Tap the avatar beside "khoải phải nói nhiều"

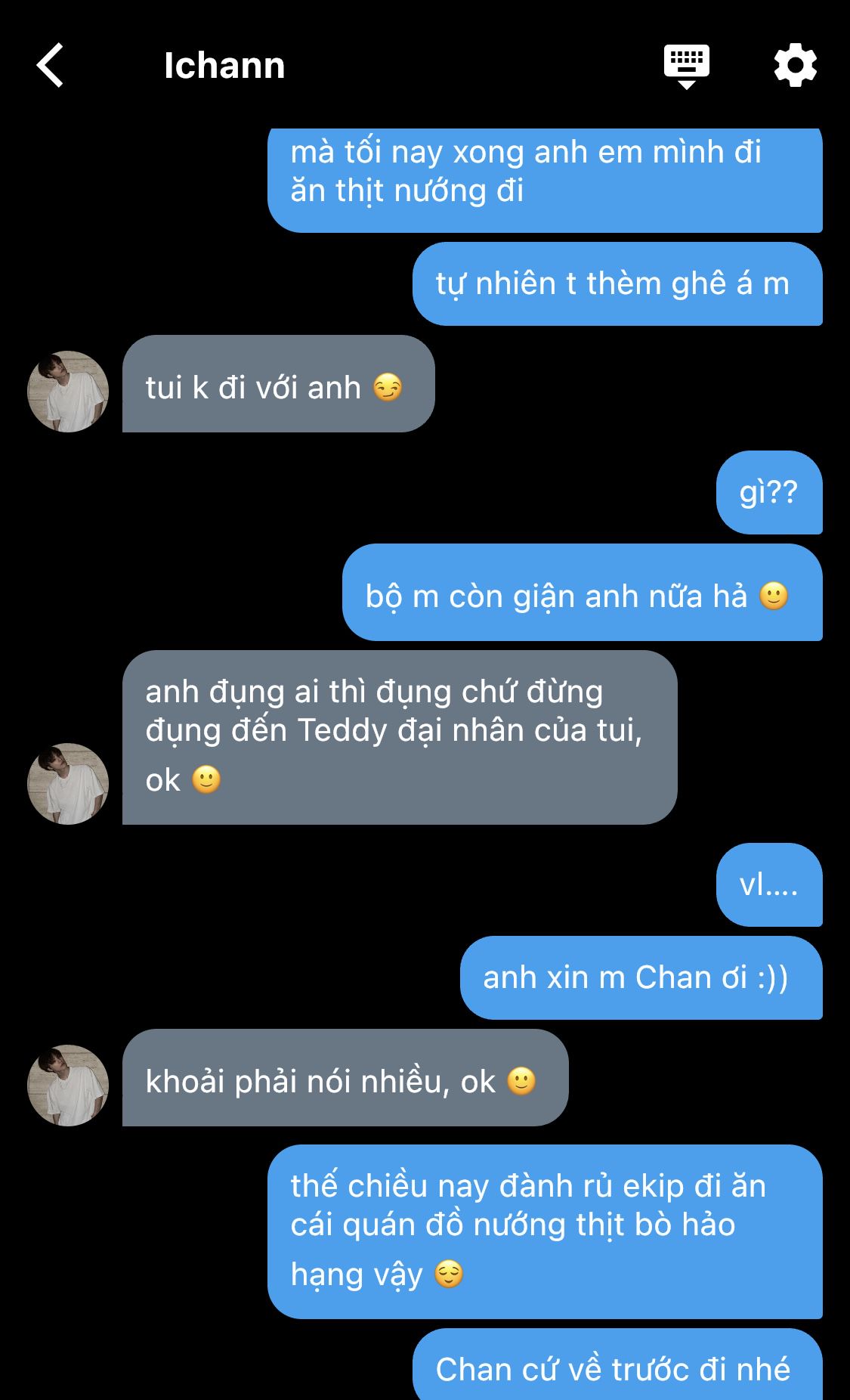68,1086
